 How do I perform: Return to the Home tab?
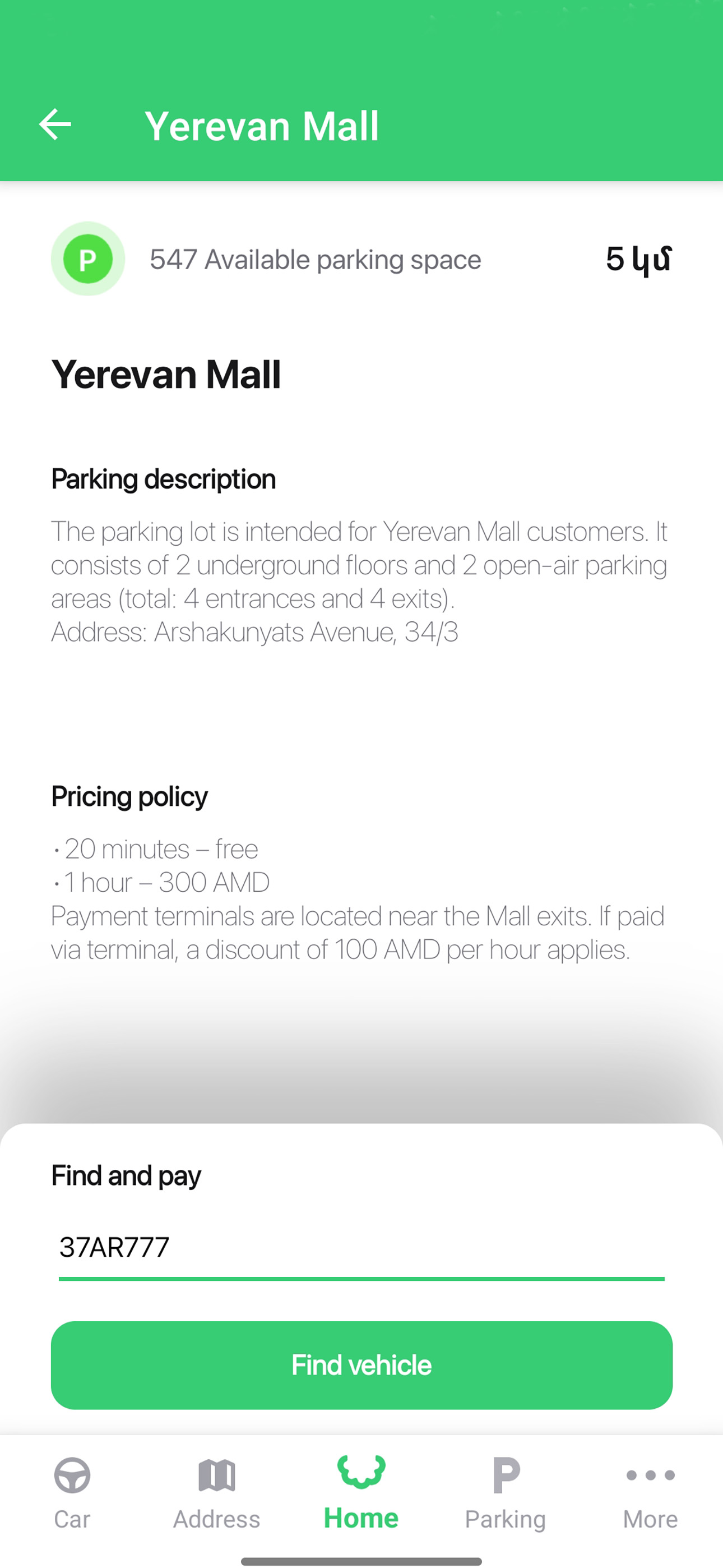[x=361, y=1494]
